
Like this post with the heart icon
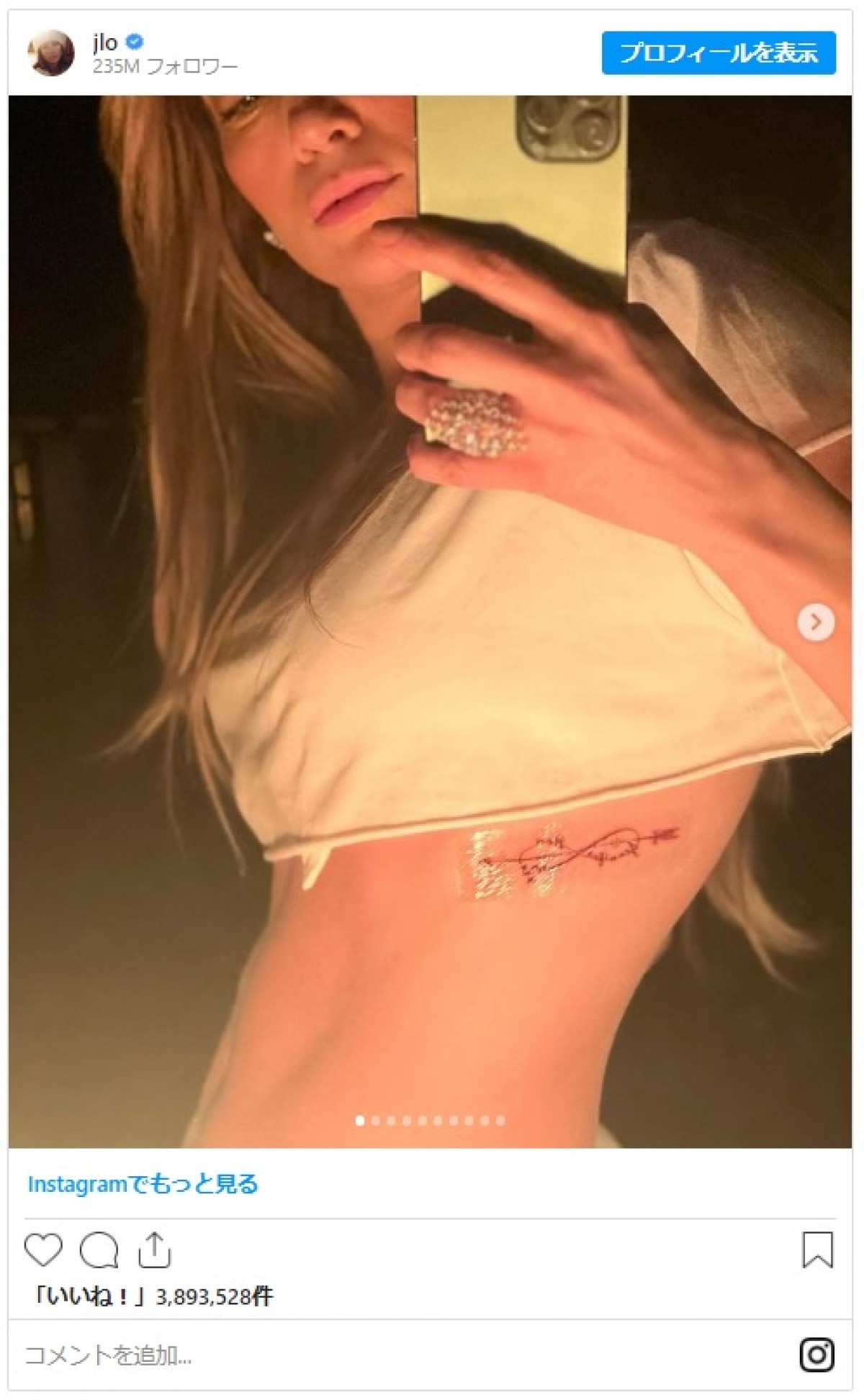pyautogui.click(x=43, y=1250)
